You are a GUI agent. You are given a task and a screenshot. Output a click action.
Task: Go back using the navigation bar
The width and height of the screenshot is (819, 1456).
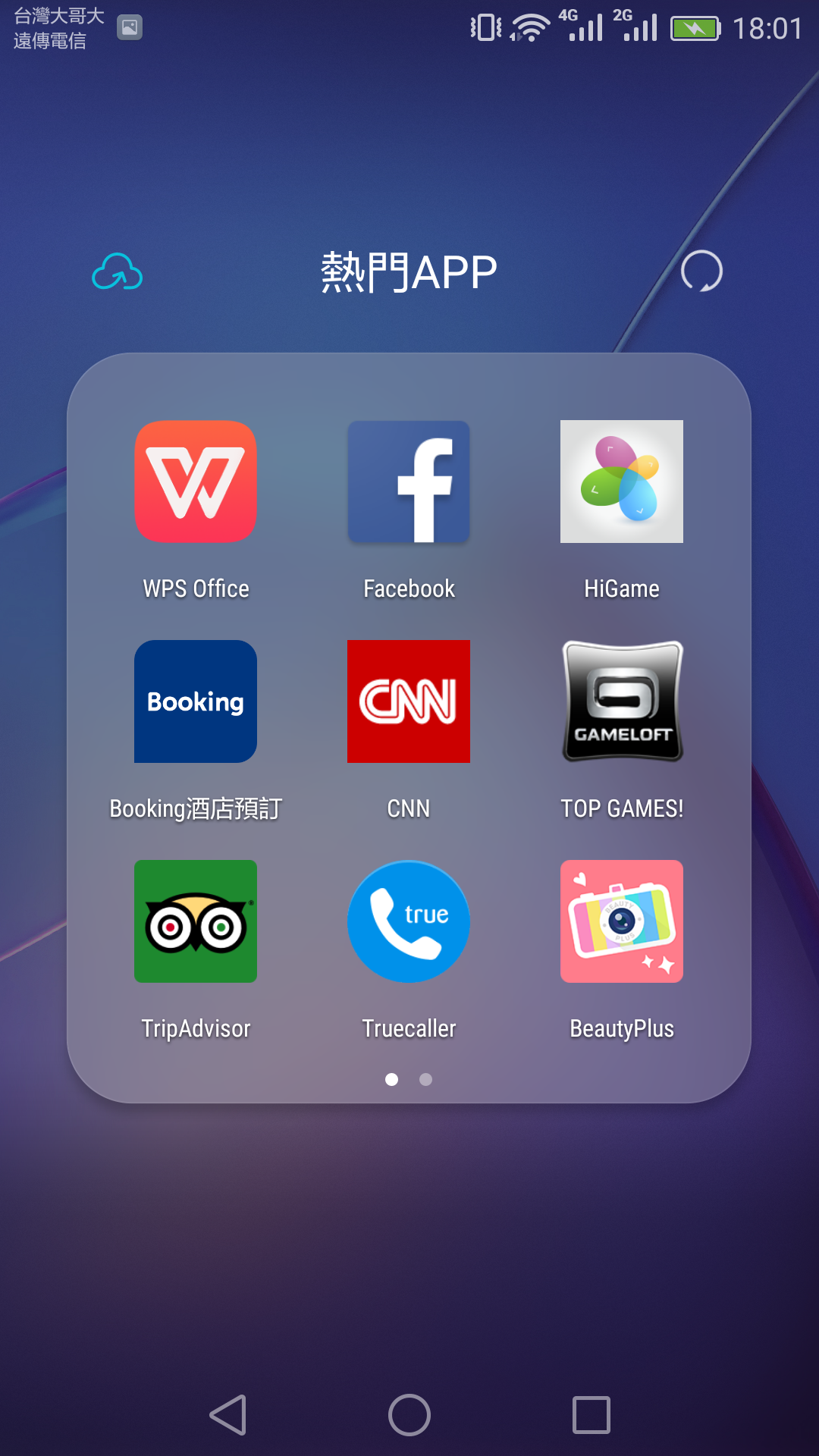(227, 1415)
